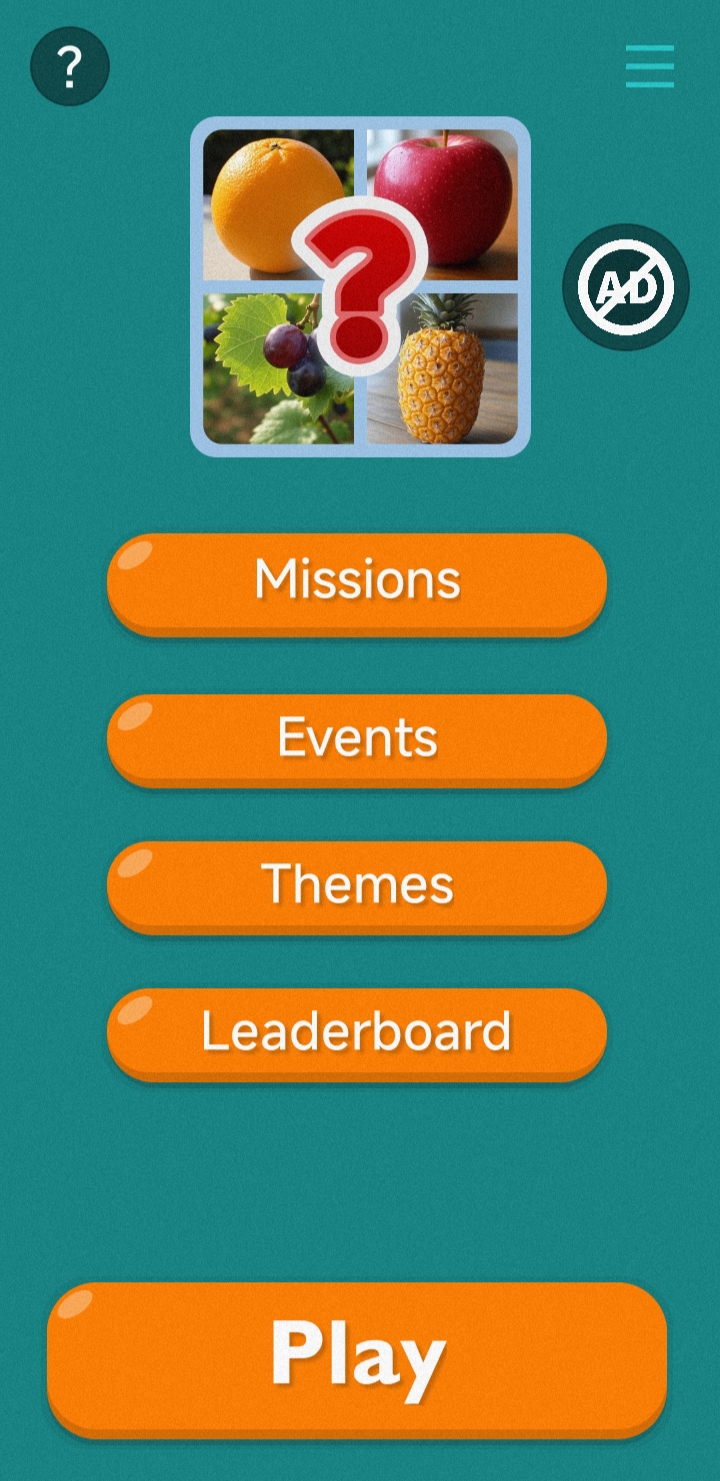Open the Missions screen

(x=357, y=584)
